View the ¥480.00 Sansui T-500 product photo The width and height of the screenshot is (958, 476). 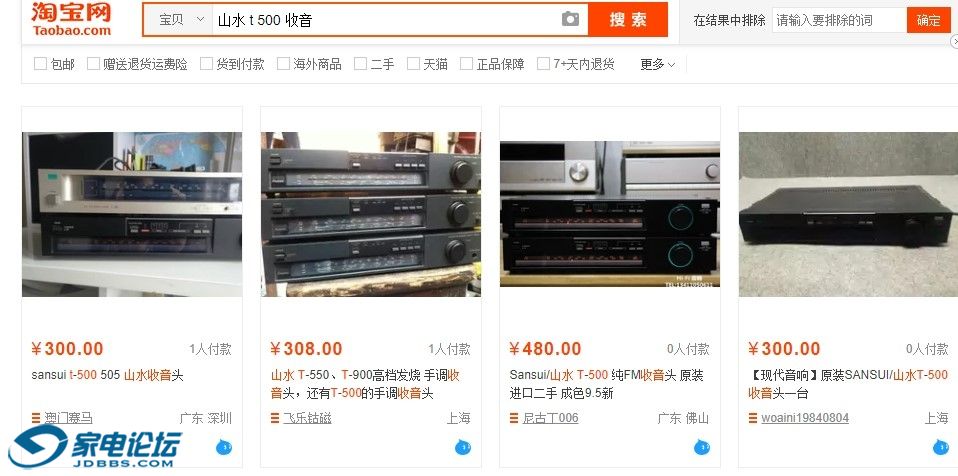click(609, 214)
